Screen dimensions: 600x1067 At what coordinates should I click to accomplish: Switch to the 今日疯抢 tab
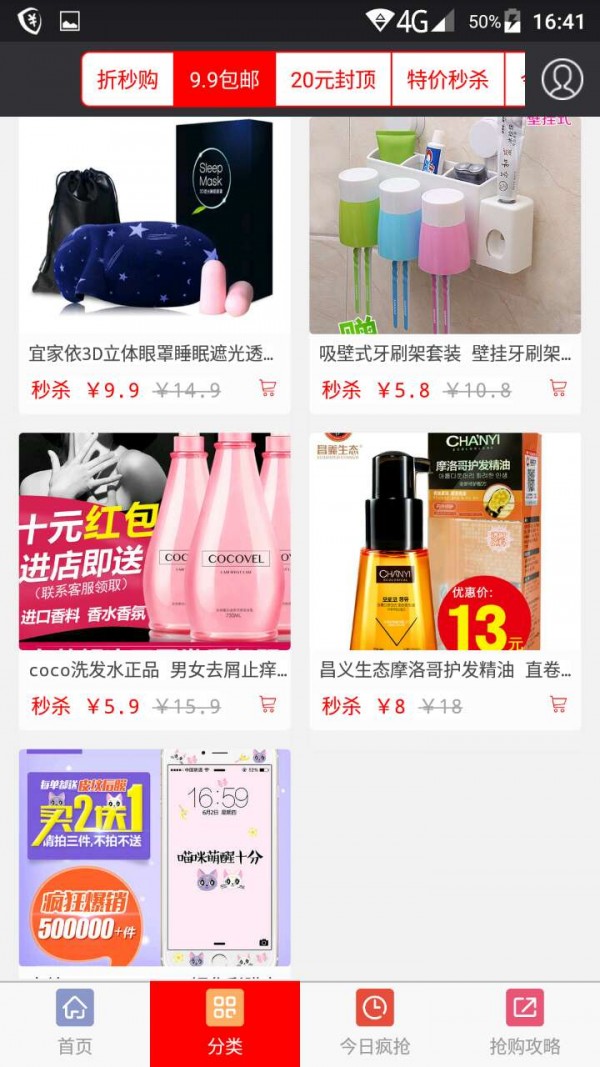(x=375, y=1023)
